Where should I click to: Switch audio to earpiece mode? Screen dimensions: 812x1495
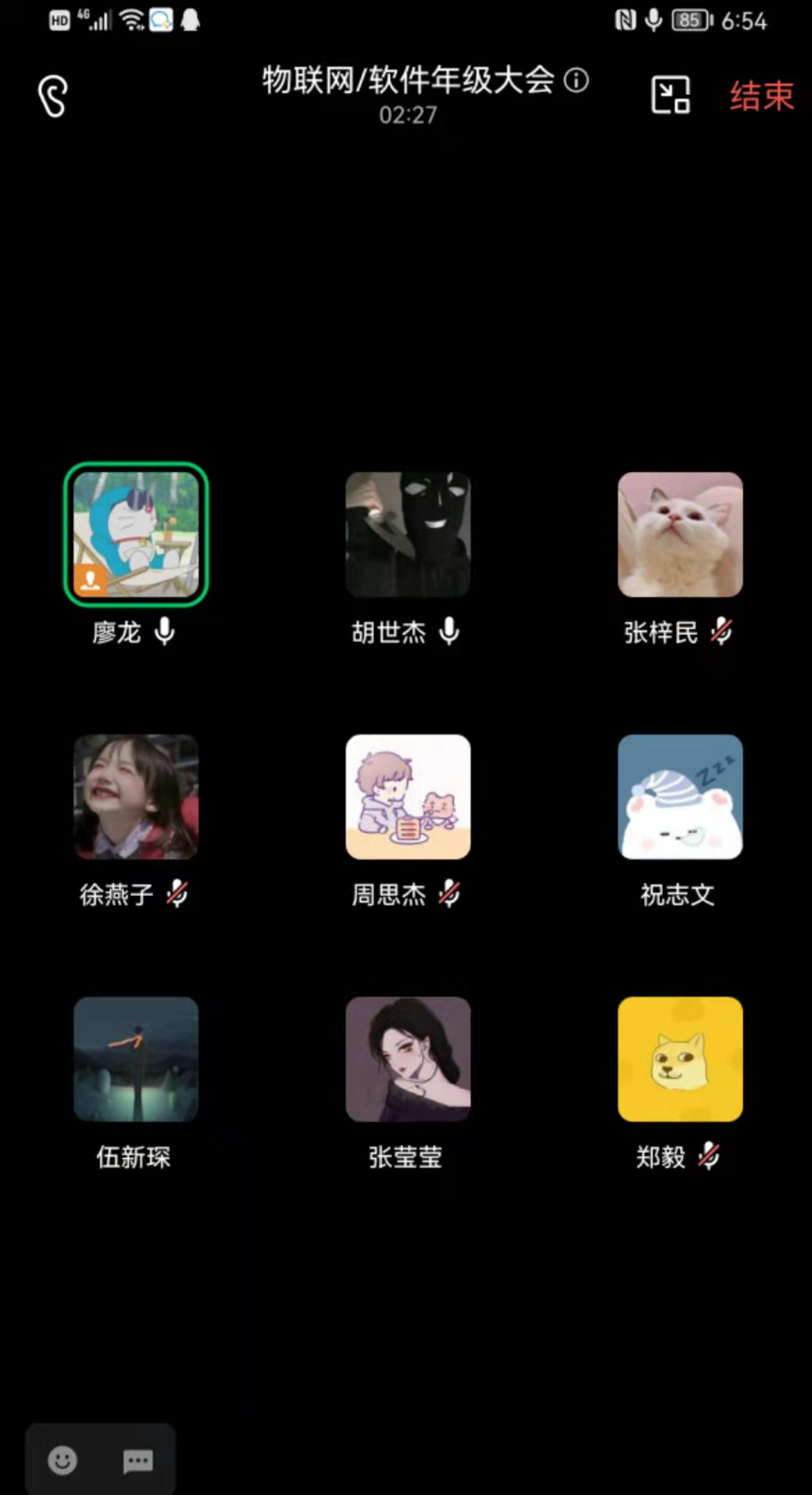[x=53, y=96]
